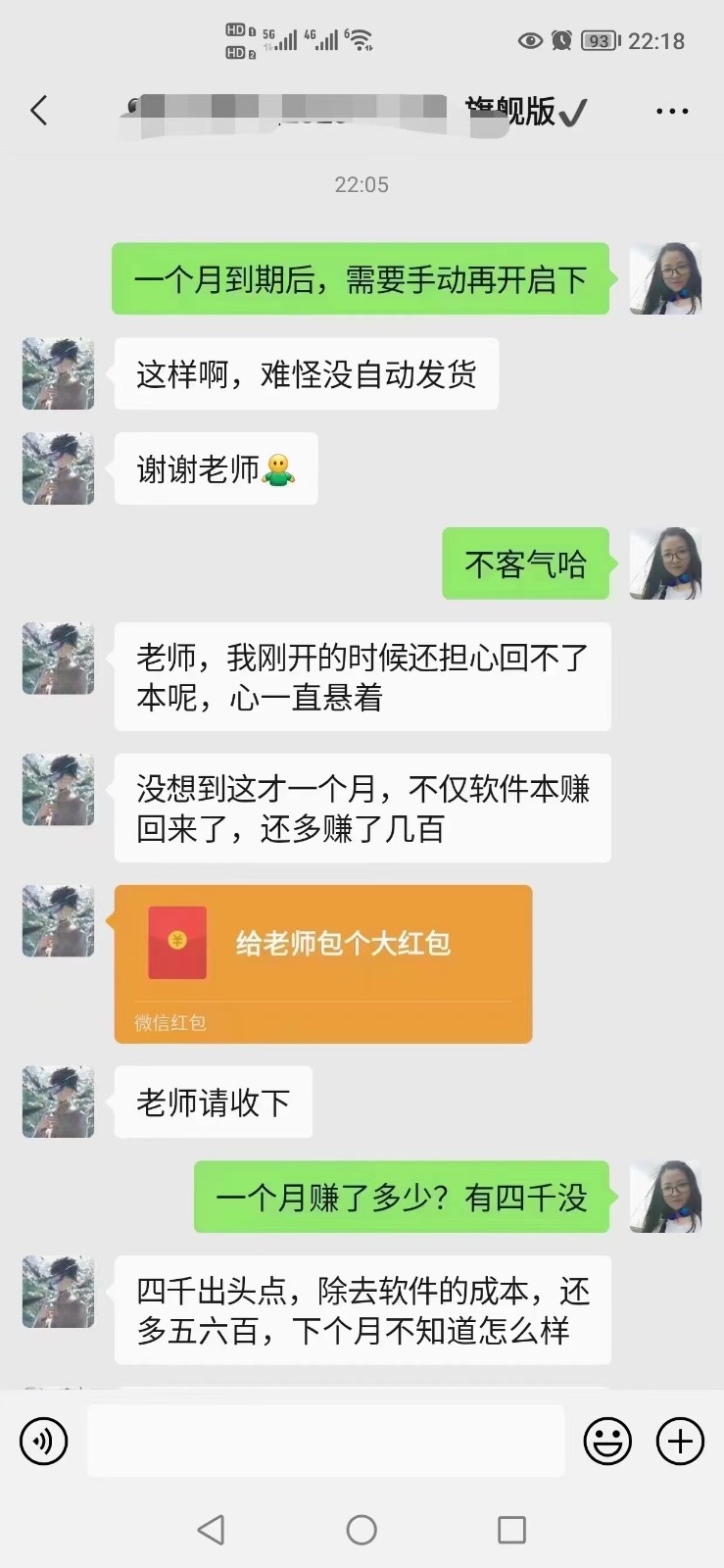Open the emoji sticker panel

point(607,1442)
